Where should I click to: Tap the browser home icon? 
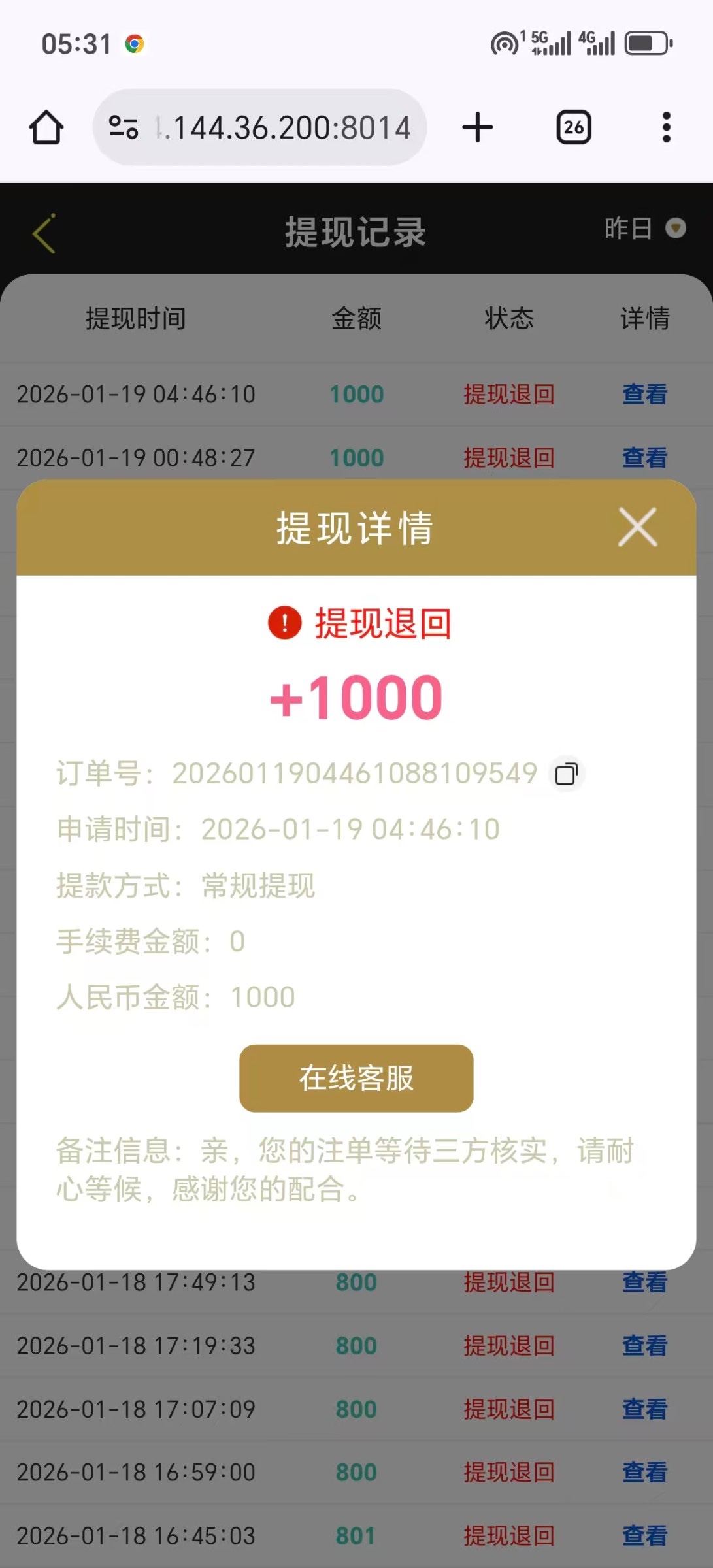tap(46, 127)
